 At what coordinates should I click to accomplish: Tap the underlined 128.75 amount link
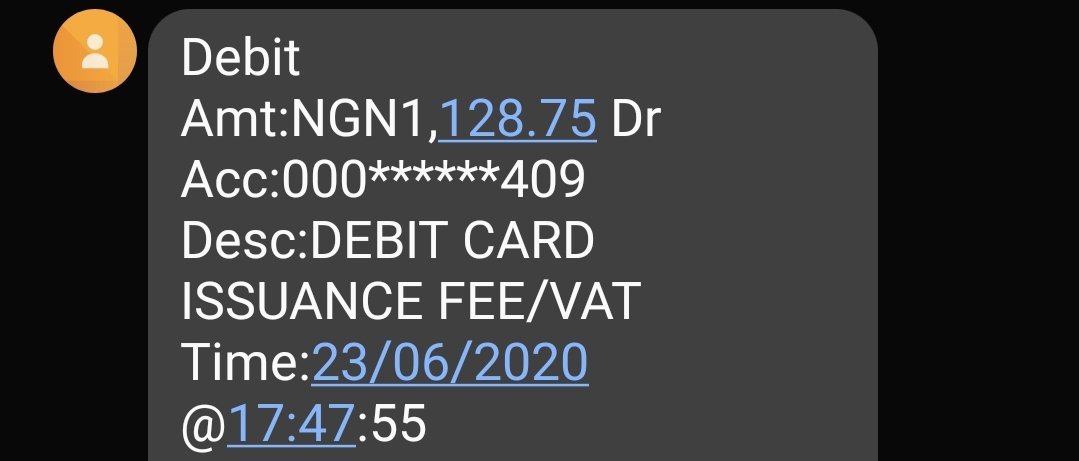(x=518, y=121)
